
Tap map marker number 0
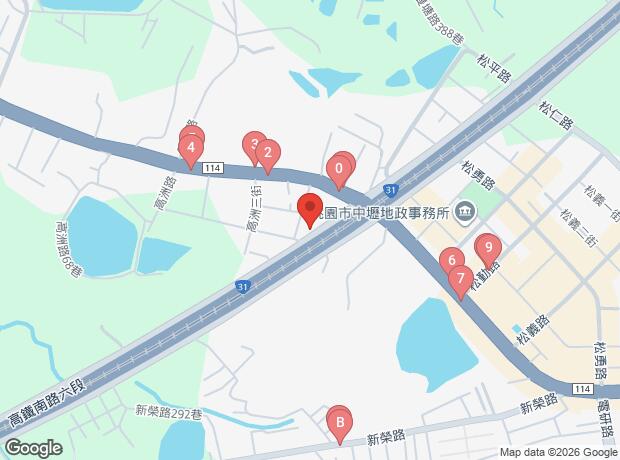[340, 169]
